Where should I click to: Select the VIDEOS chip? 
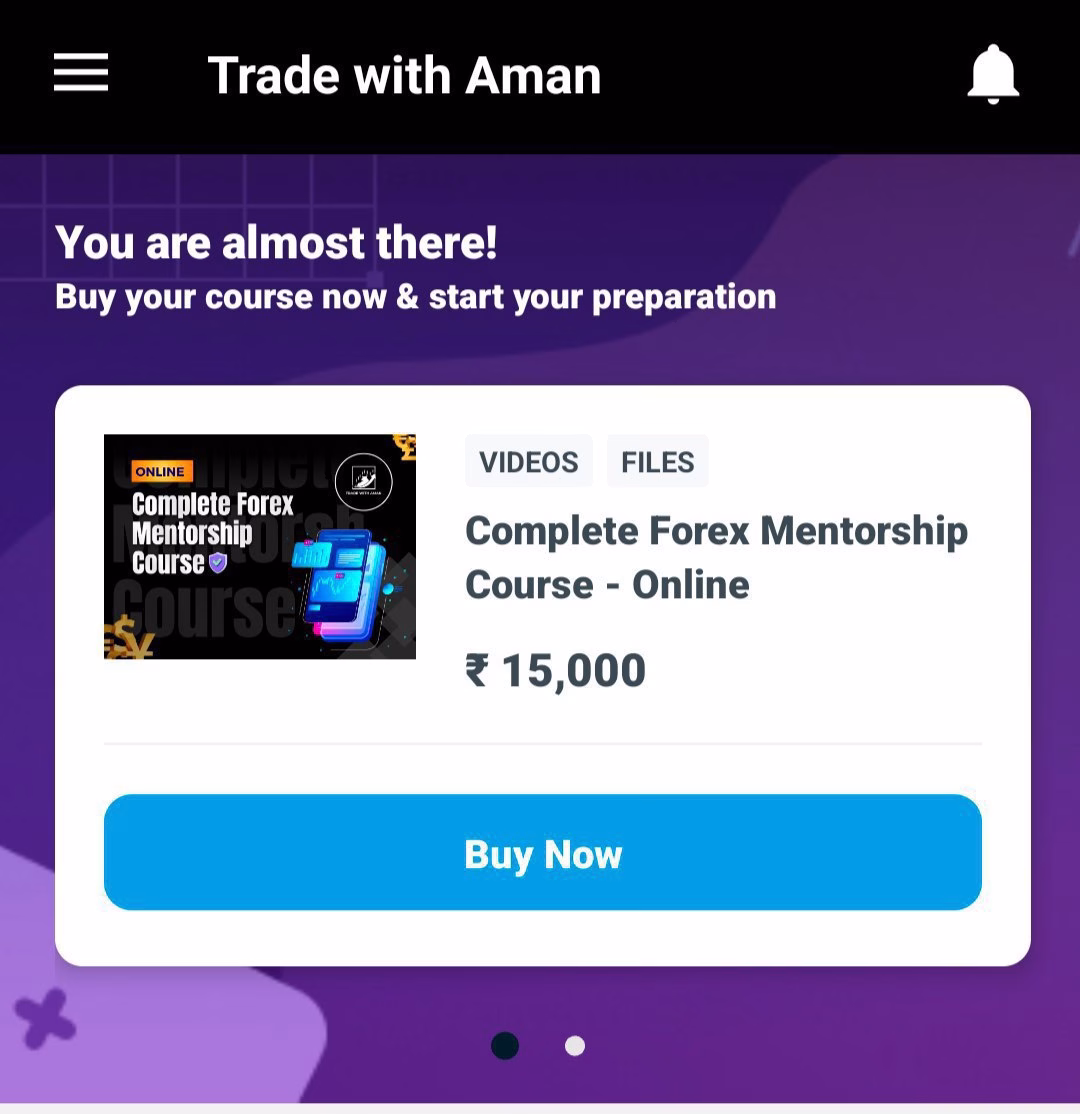528,462
